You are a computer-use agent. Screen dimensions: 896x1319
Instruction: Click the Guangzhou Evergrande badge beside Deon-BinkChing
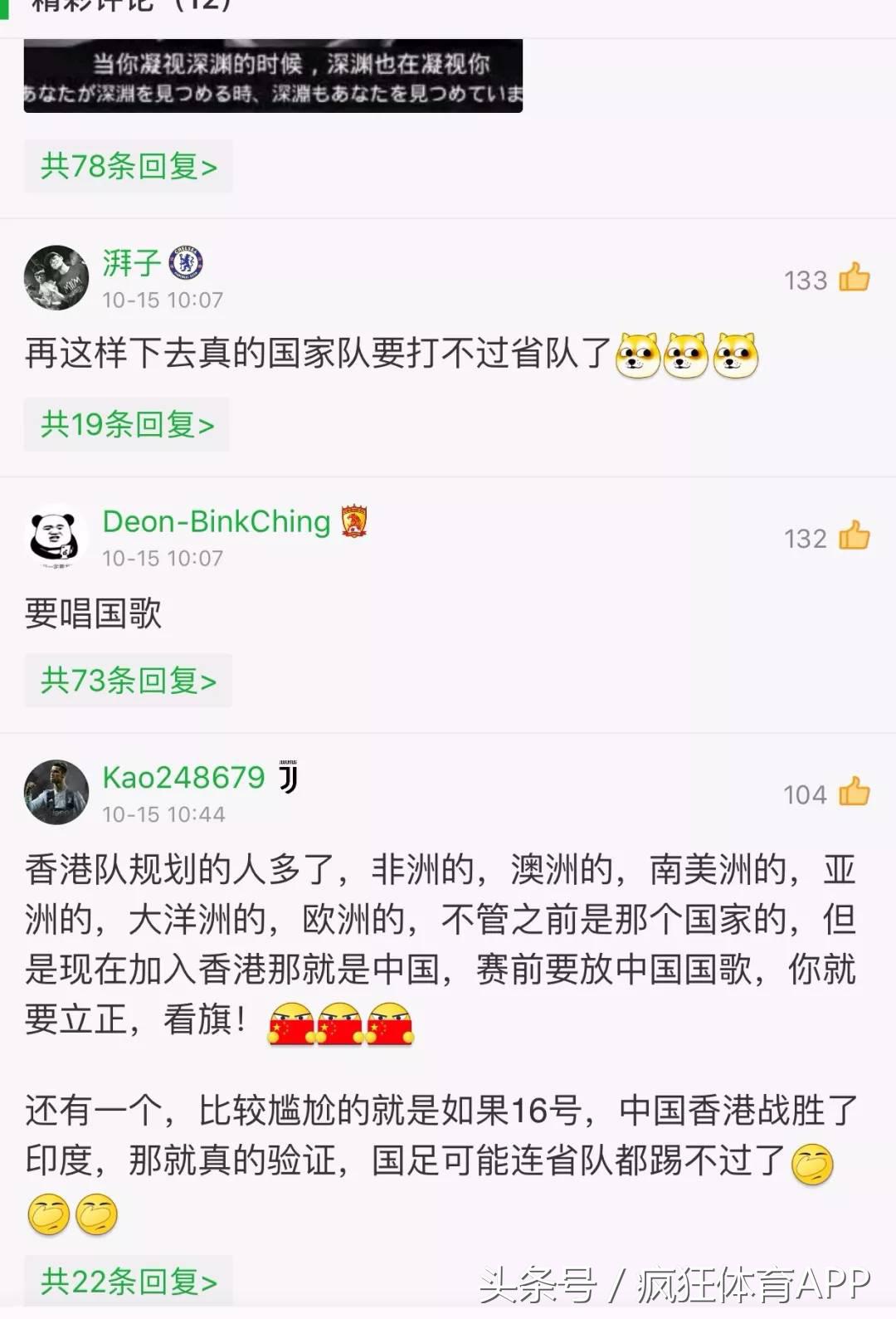point(357,521)
